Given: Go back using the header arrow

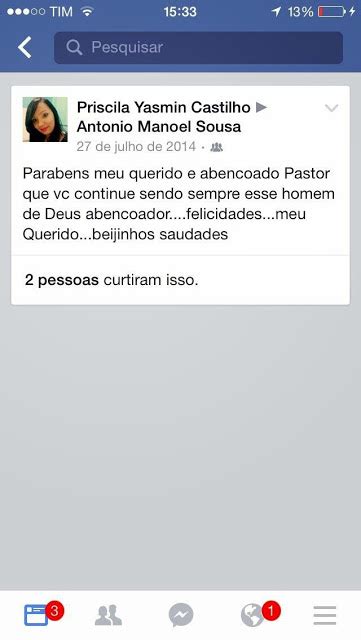Looking at the screenshot, I should (x=25, y=47).
